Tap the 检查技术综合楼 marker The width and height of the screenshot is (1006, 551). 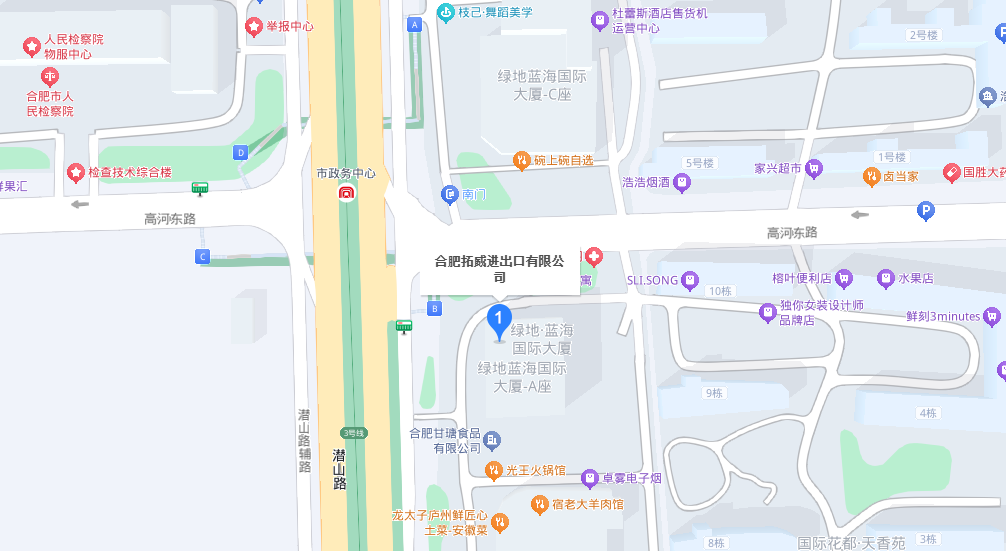[75, 173]
